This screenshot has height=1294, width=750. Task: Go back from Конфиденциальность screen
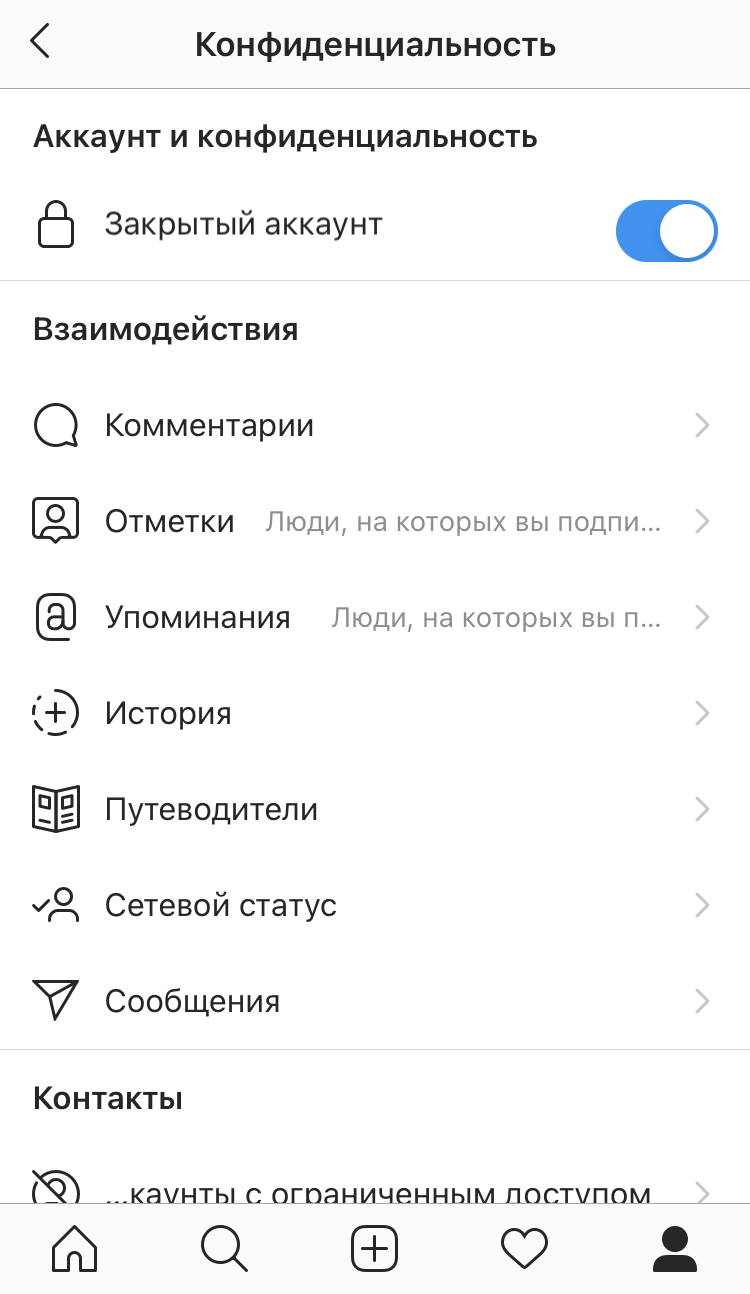click(40, 43)
